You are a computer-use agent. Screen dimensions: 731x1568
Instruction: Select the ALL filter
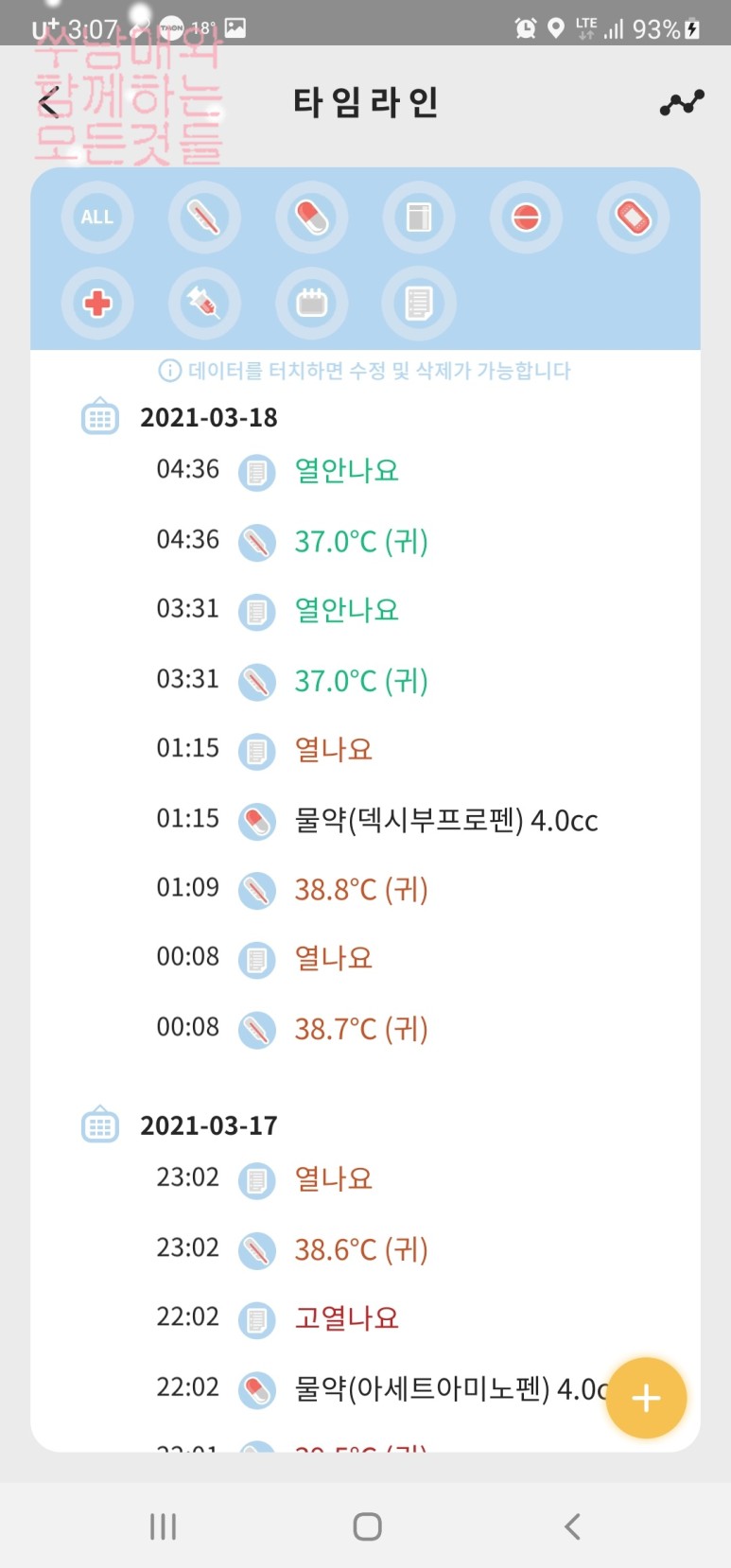[97, 218]
